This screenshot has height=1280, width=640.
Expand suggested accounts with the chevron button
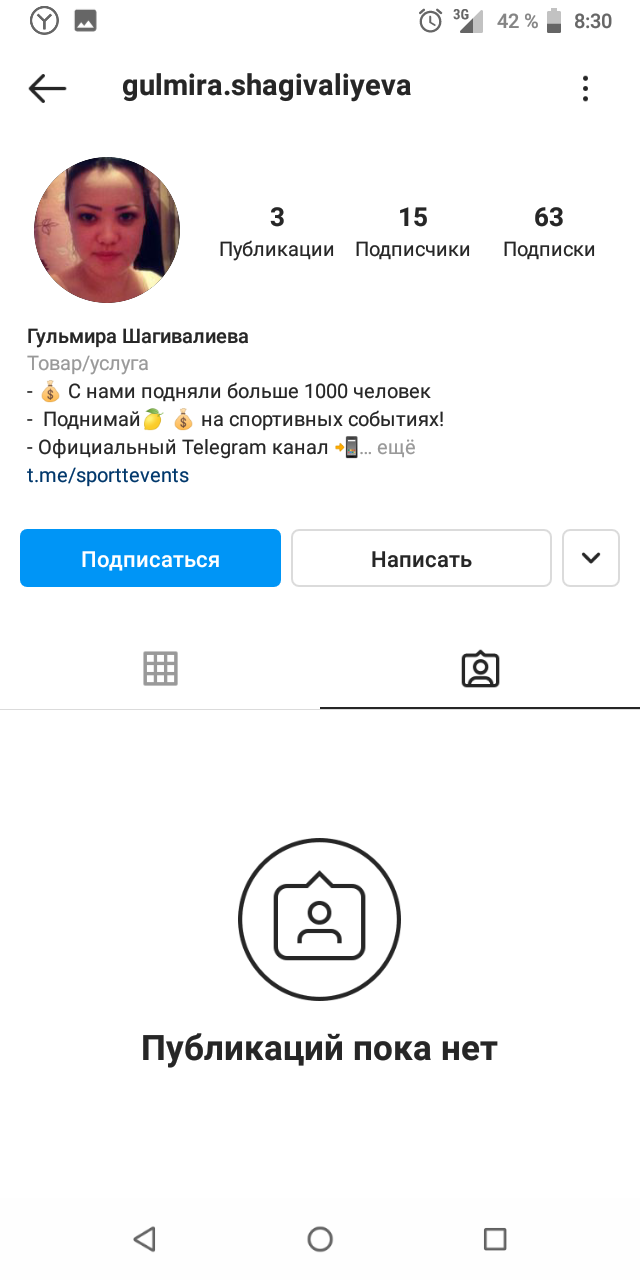pos(591,558)
